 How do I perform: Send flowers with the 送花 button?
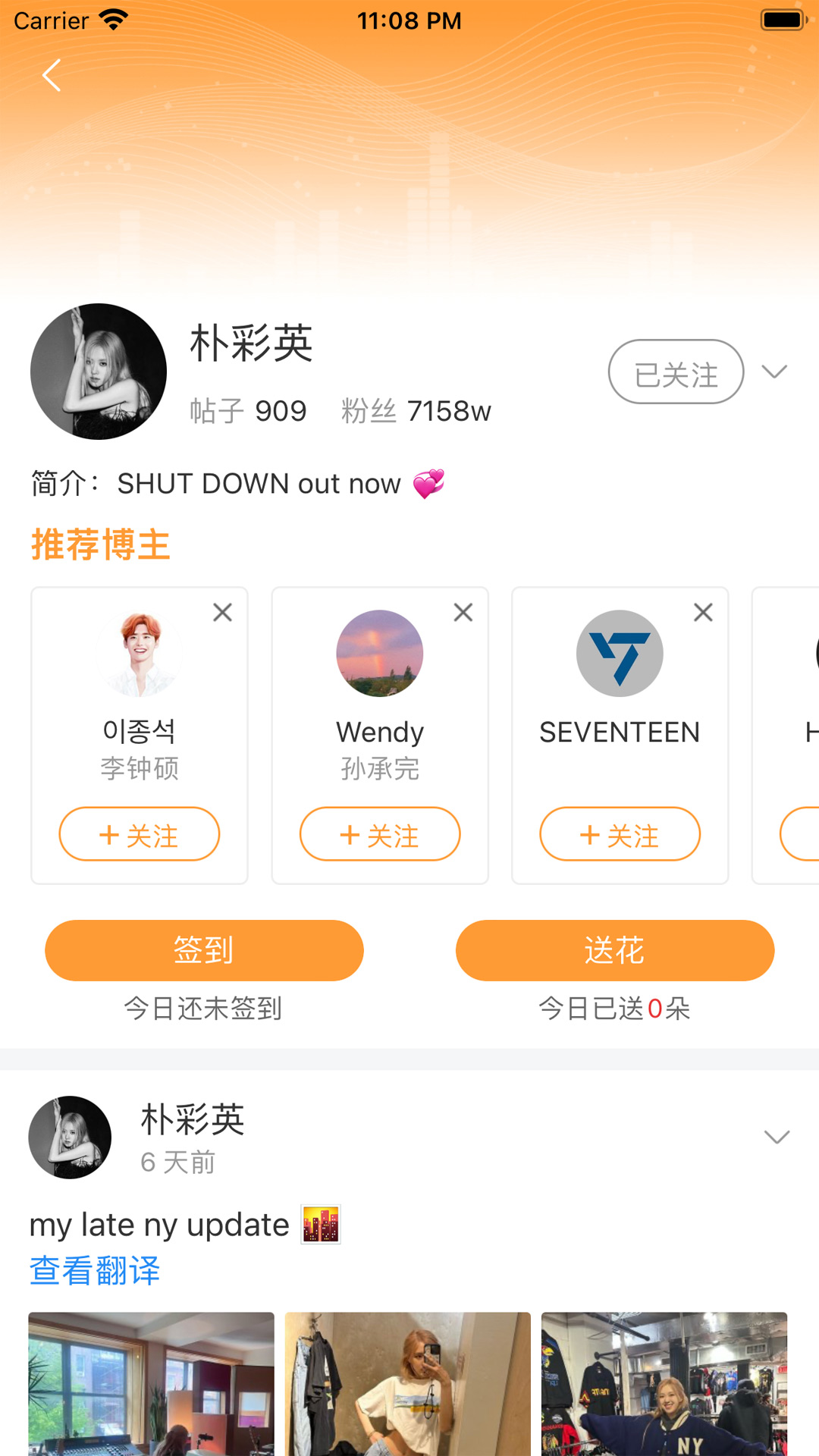(615, 950)
